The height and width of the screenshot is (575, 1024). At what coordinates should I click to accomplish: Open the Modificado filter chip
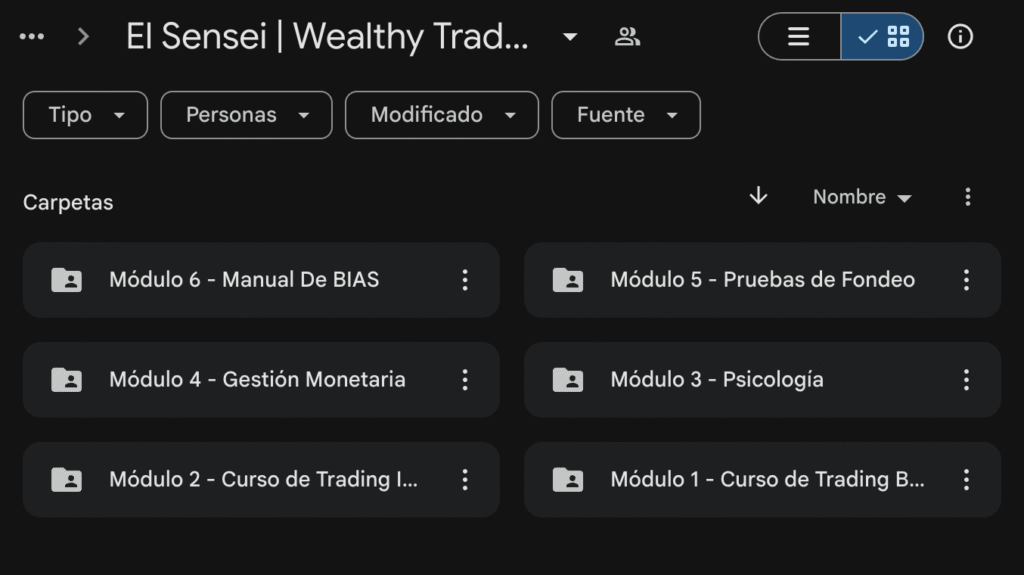(x=441, y=115)
